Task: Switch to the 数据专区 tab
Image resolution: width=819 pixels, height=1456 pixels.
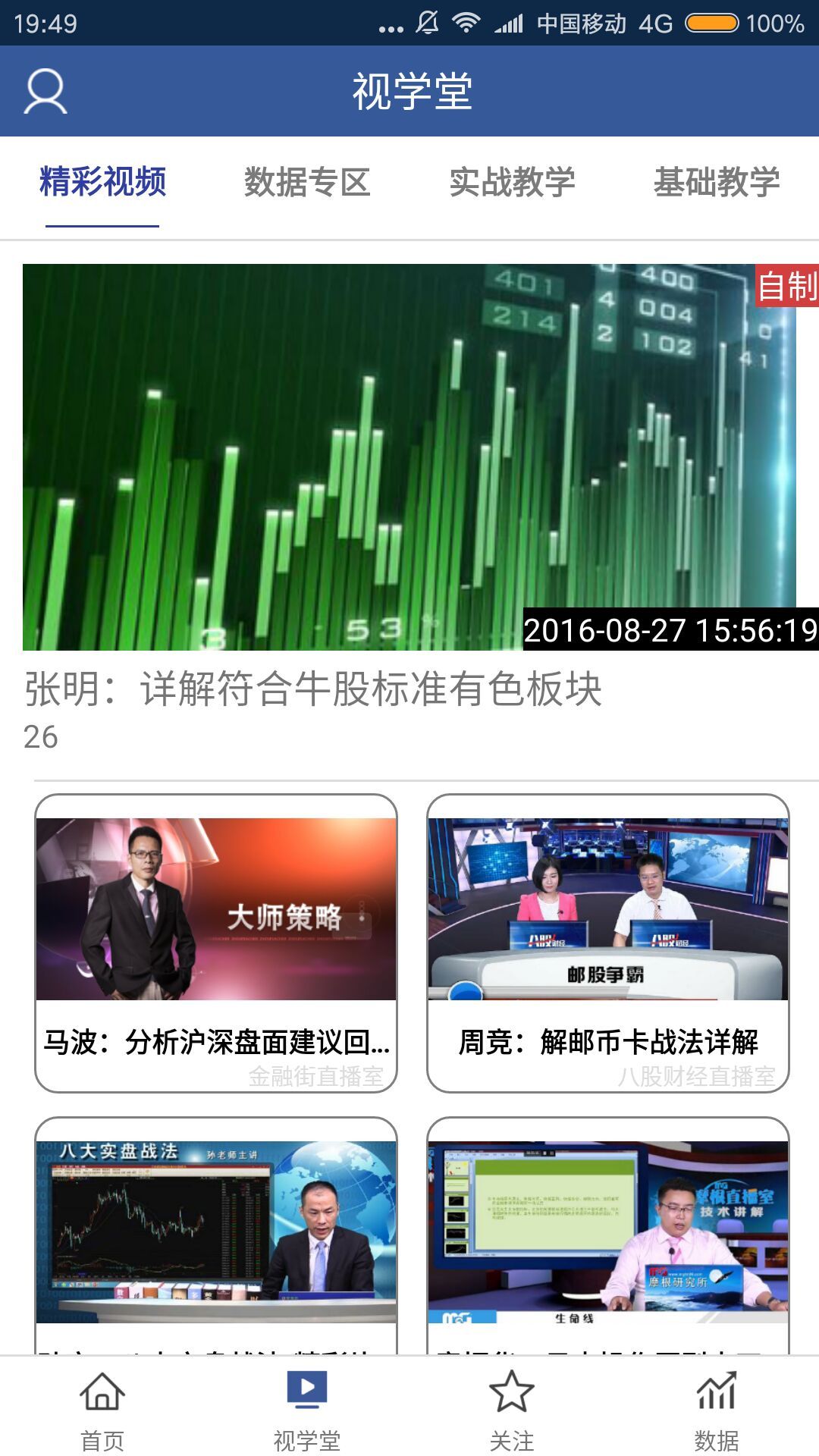Action: coord(307,182)
